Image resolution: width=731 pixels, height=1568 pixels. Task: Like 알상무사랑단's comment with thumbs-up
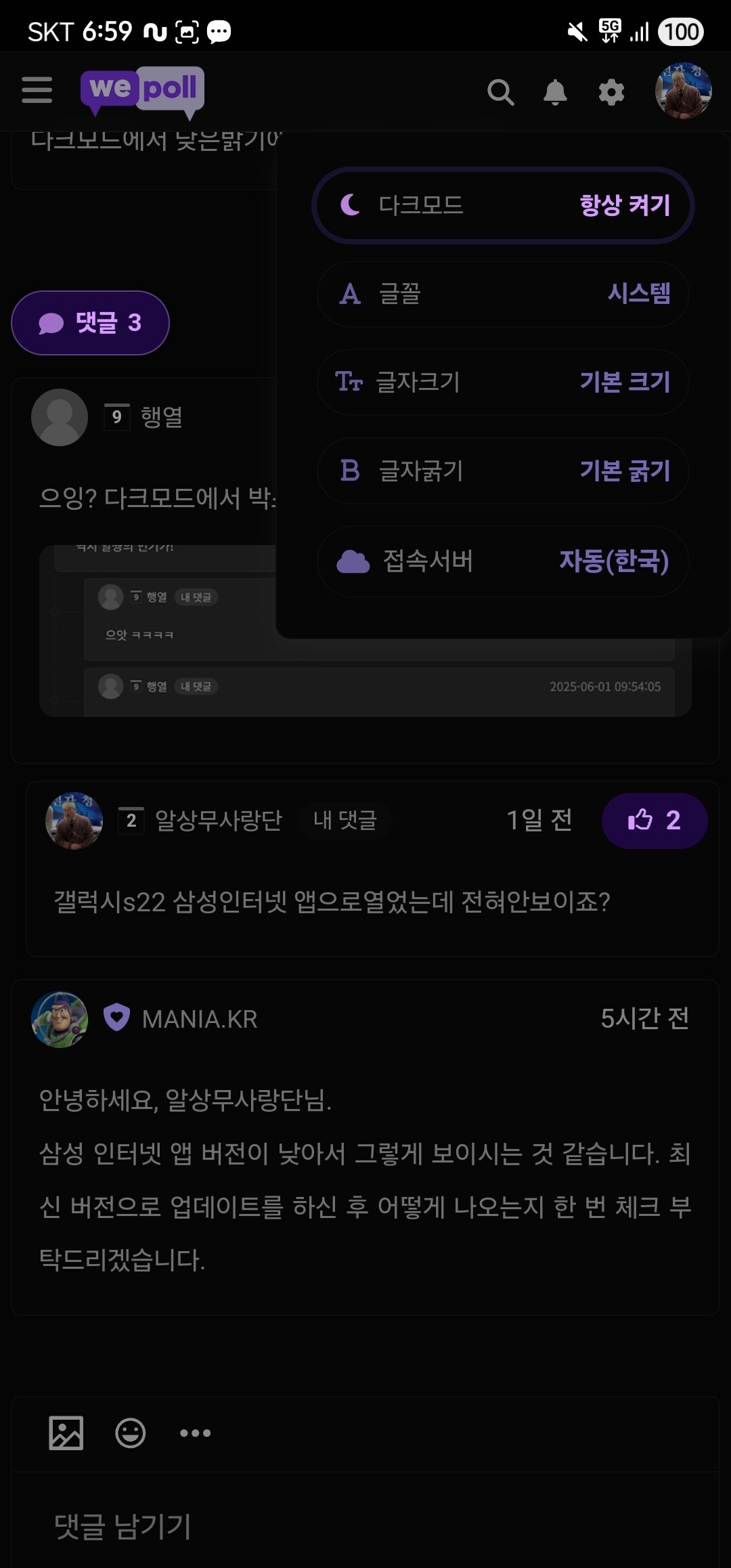click(x=655, y=821)
